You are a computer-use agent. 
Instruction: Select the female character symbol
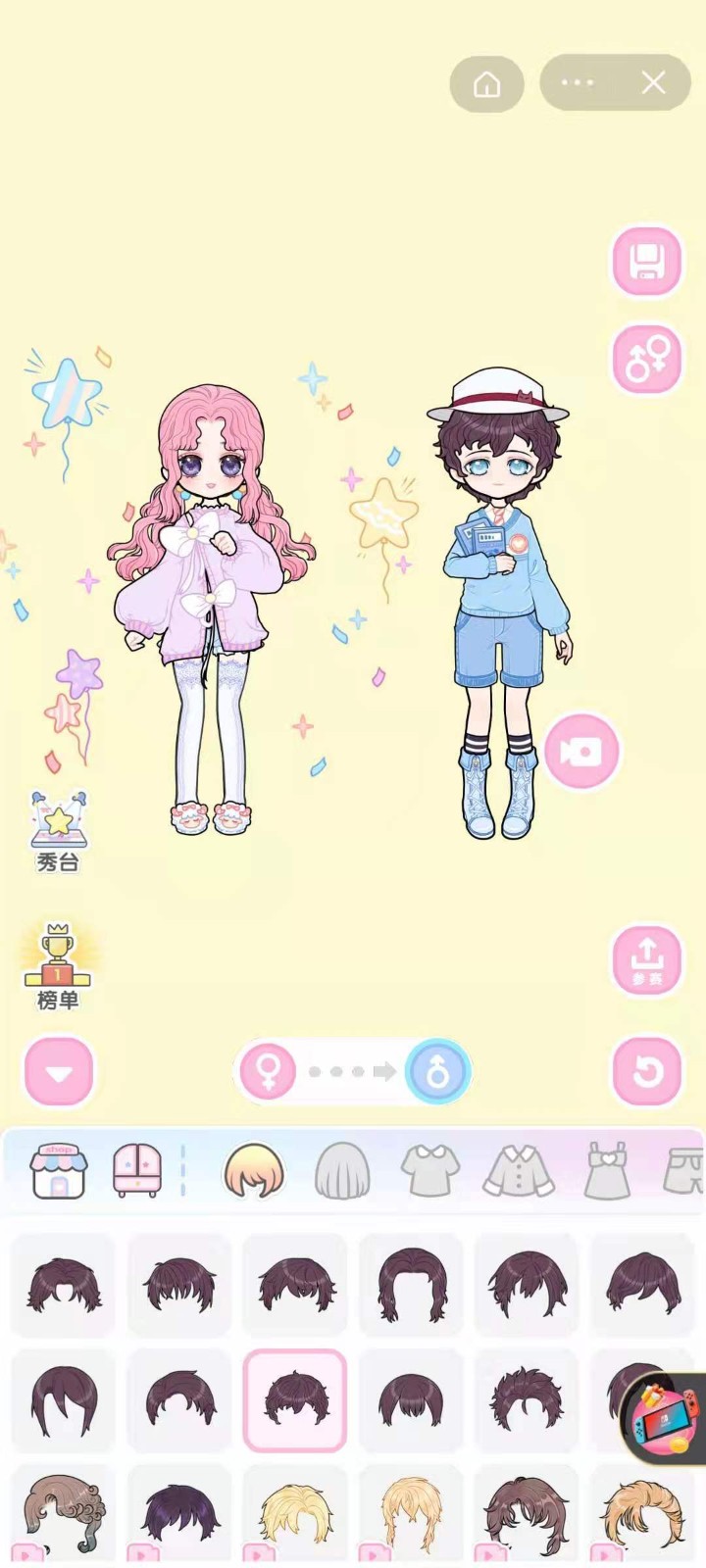pyautogui.click(x=268, y=1071)
